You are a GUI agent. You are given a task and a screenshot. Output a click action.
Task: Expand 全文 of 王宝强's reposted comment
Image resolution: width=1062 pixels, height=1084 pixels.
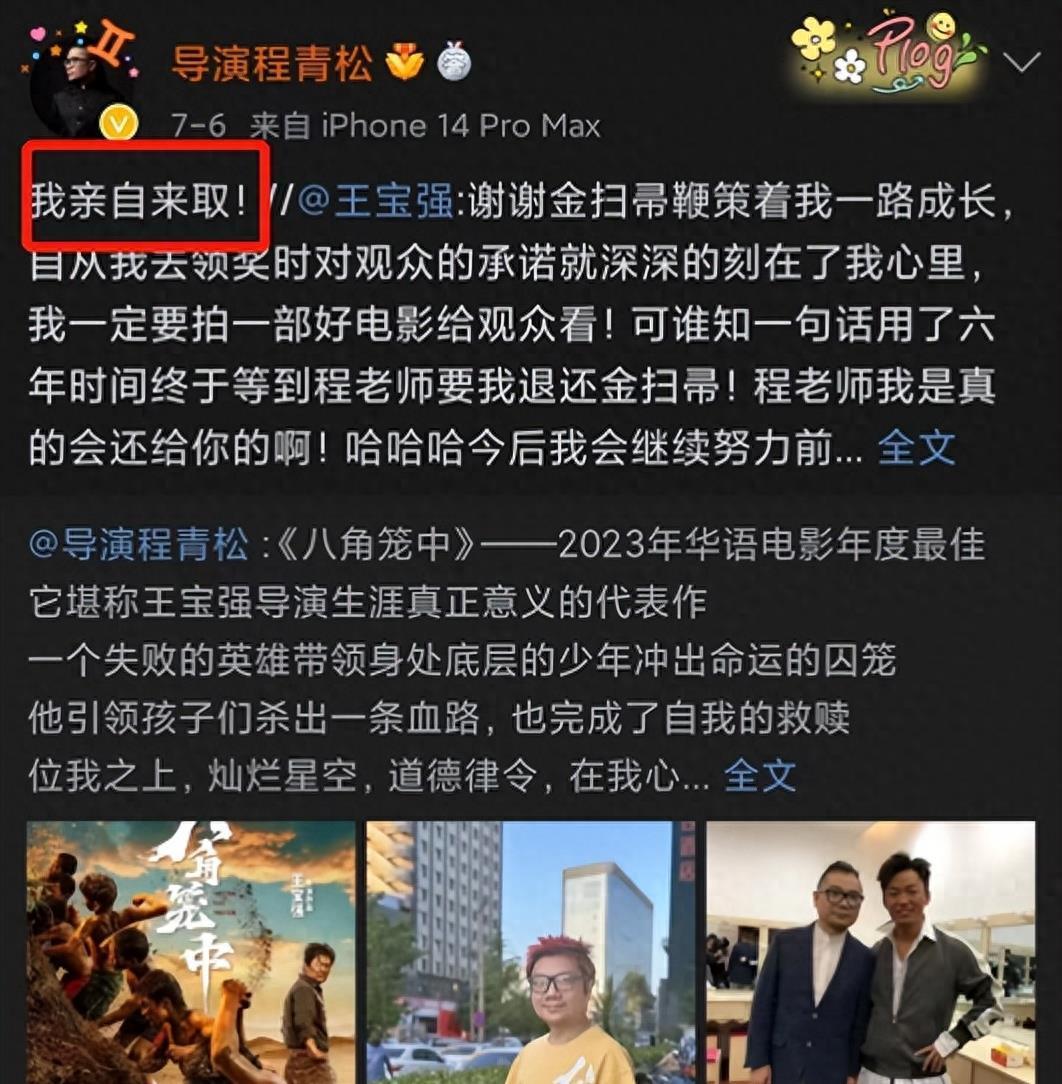[916, 449]
